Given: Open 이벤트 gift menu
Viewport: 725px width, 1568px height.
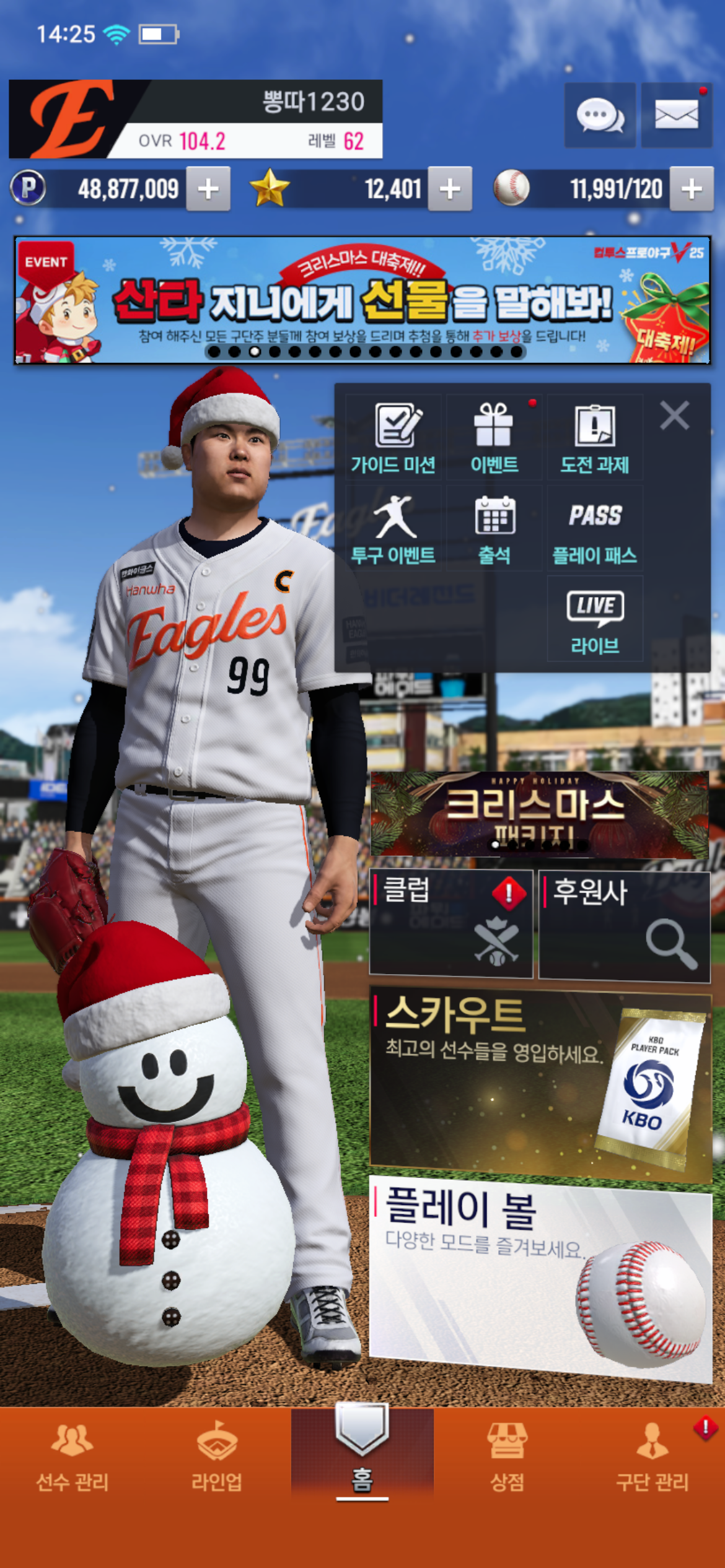Looking at the screenshot, I should 494,438.
